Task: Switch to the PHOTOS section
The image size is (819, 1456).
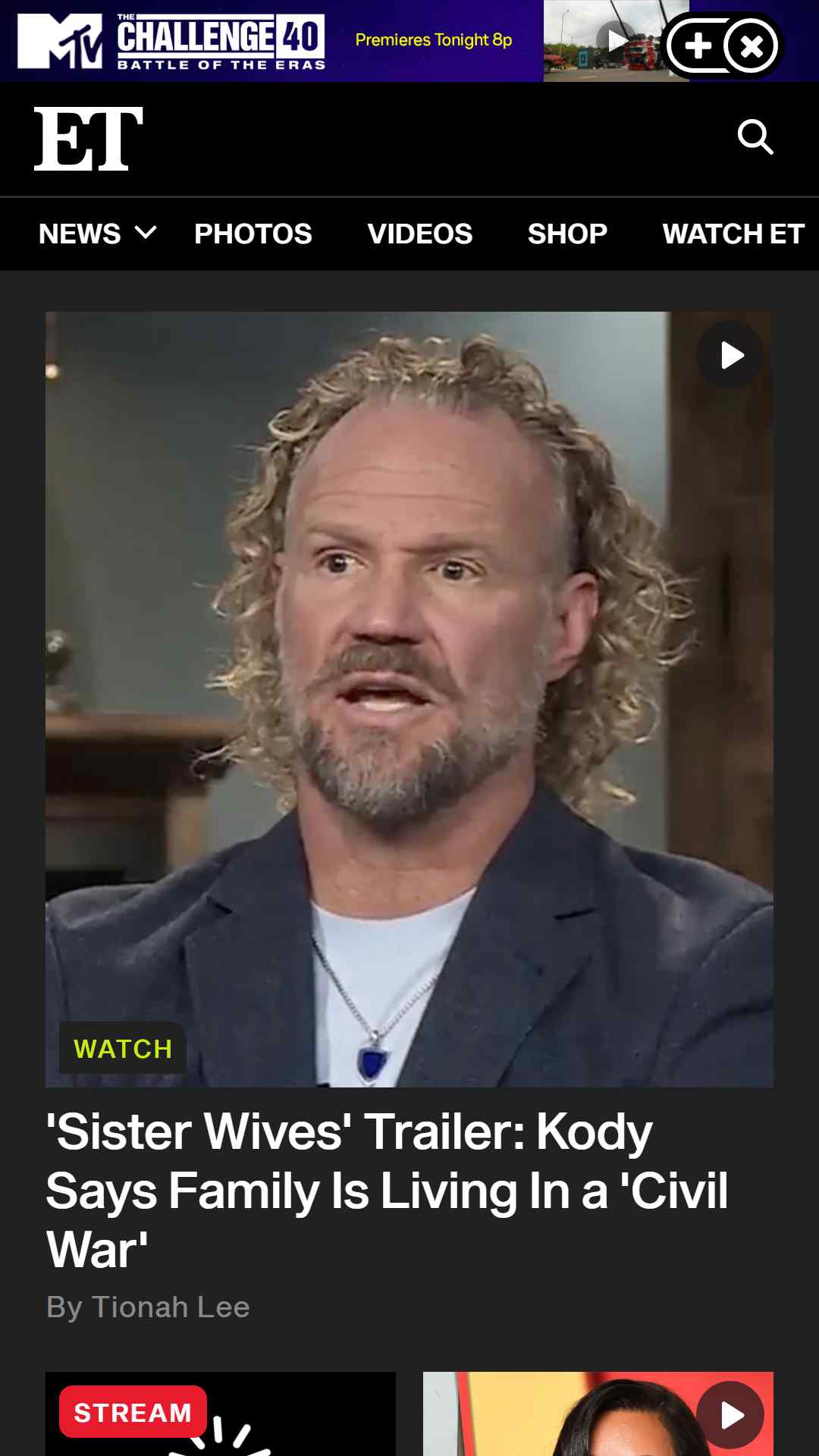Action: coord(253,234)
